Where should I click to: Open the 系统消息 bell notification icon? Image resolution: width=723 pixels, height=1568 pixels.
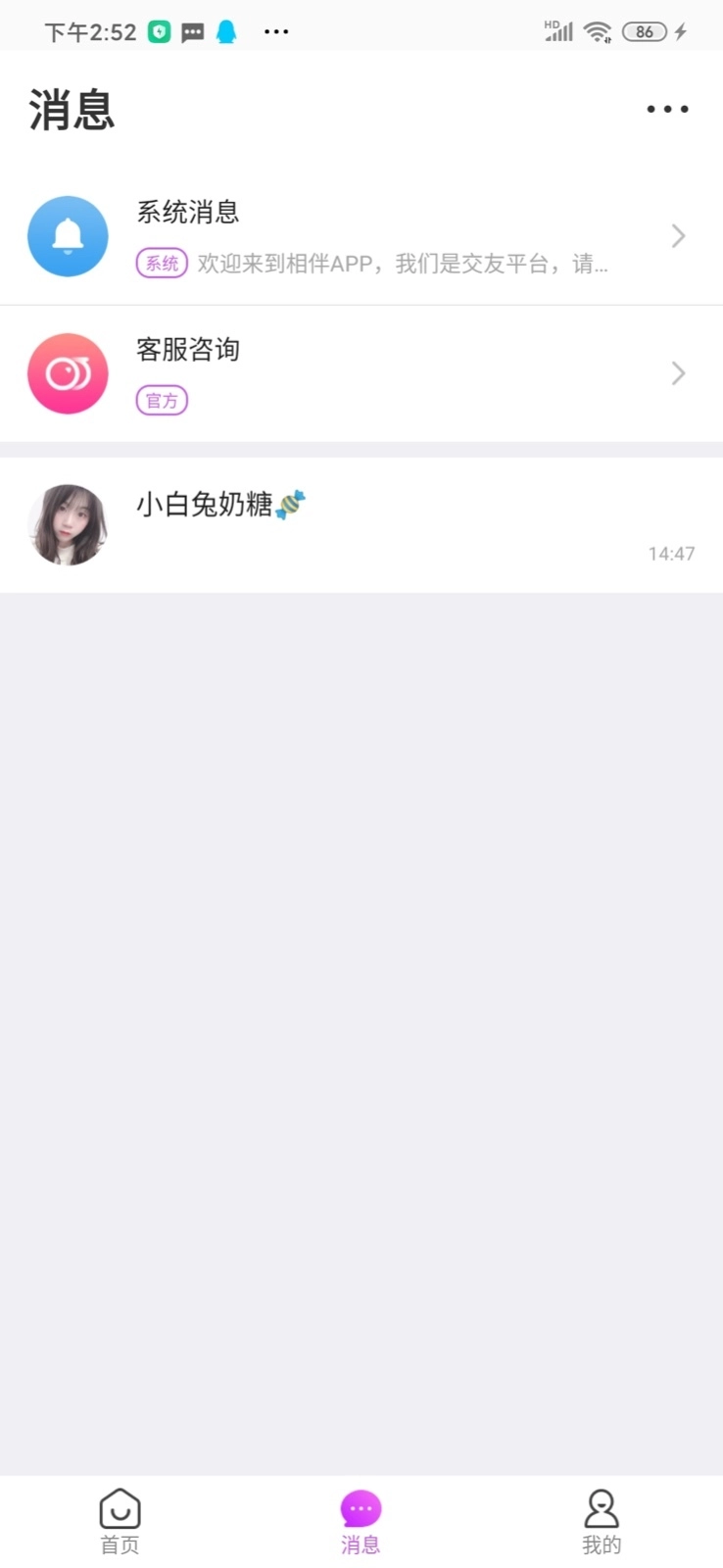tap(68, 236)
